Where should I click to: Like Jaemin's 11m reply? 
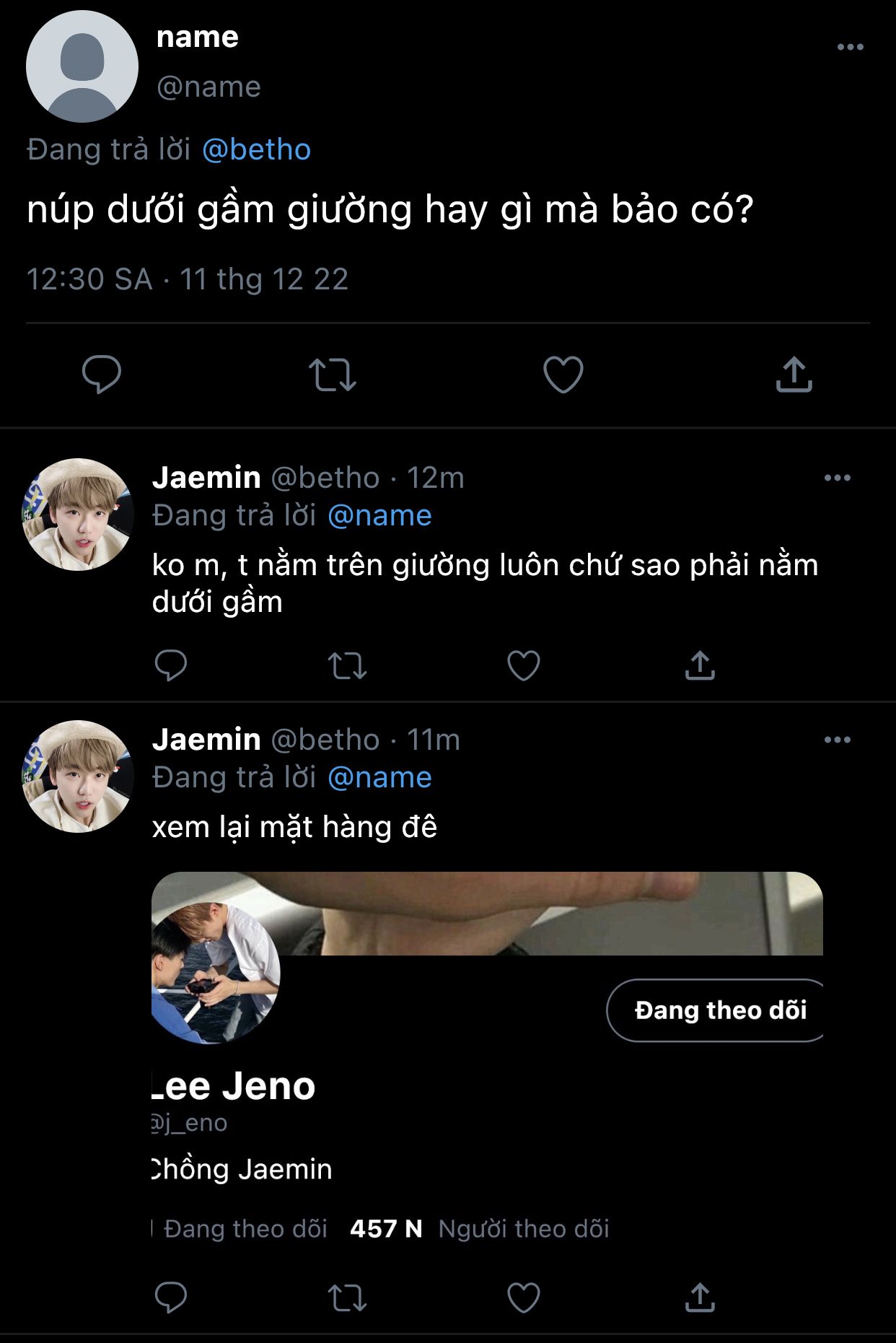(x=524, y=1298)
